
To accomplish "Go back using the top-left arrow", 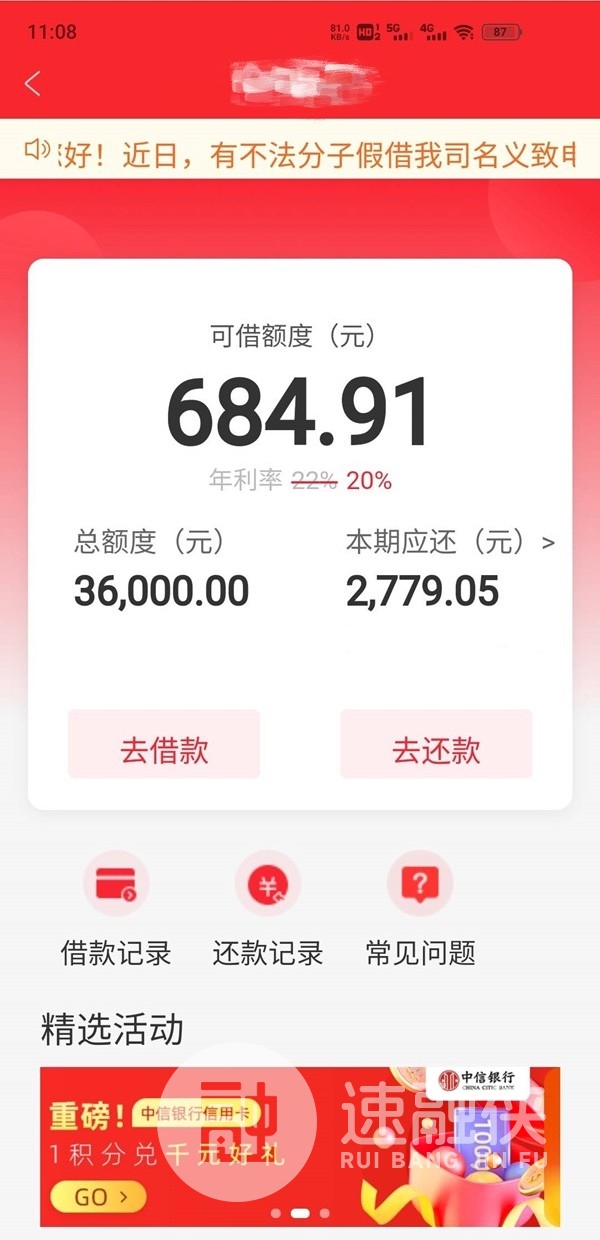I will [33, 84].
